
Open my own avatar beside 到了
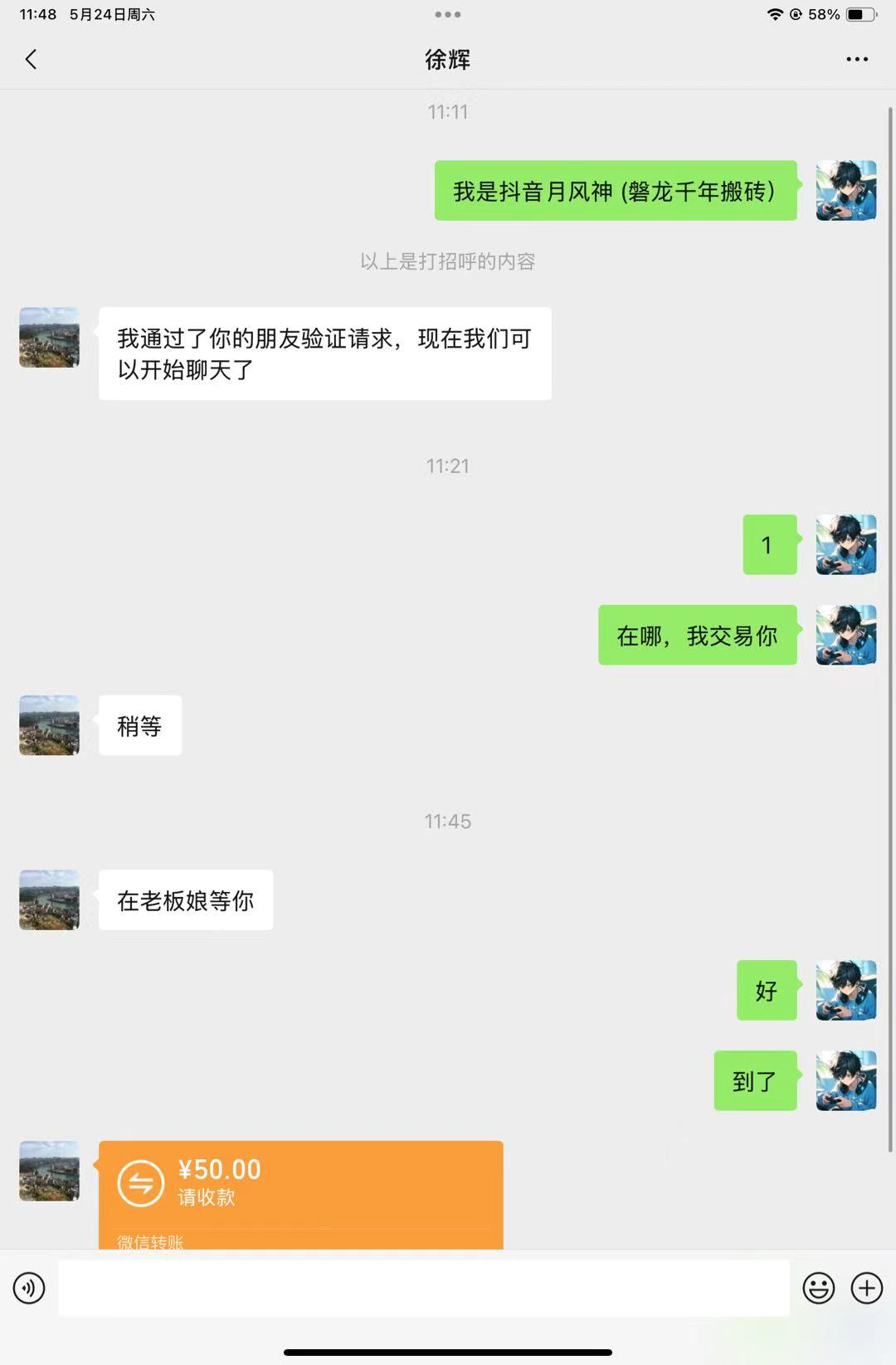[x=845, y=1080]
